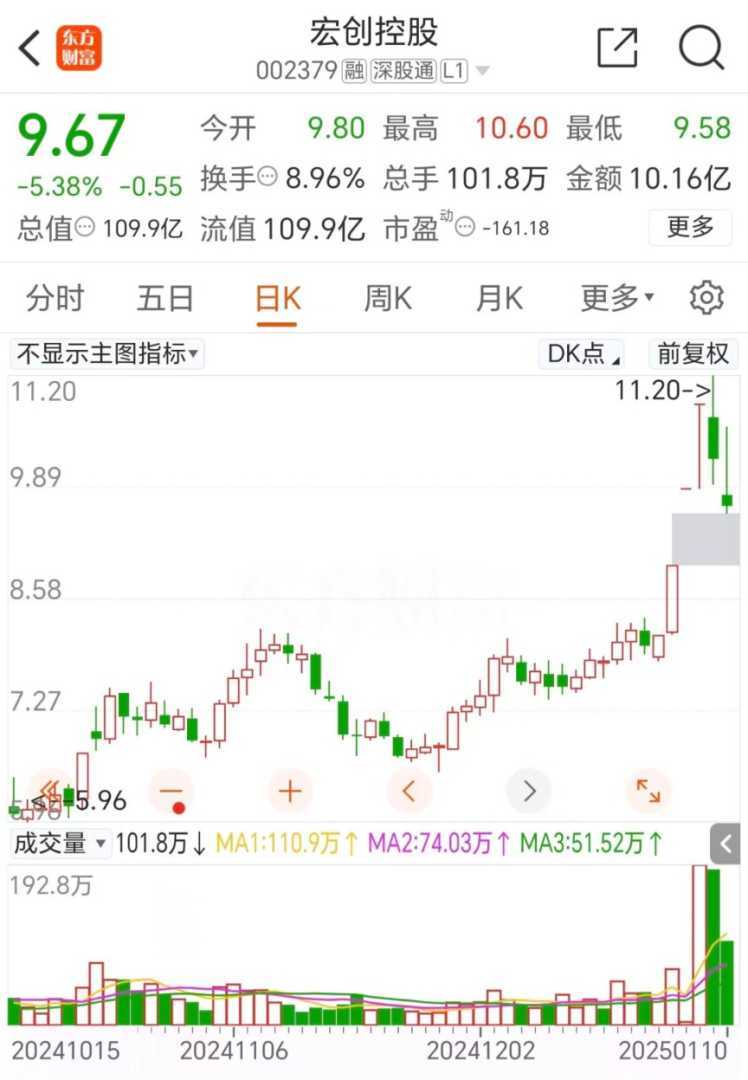Screen dimensions: 748x1080
Task: Move chart to the next candle
Action: pyautogui.click(x=529, y=791)
